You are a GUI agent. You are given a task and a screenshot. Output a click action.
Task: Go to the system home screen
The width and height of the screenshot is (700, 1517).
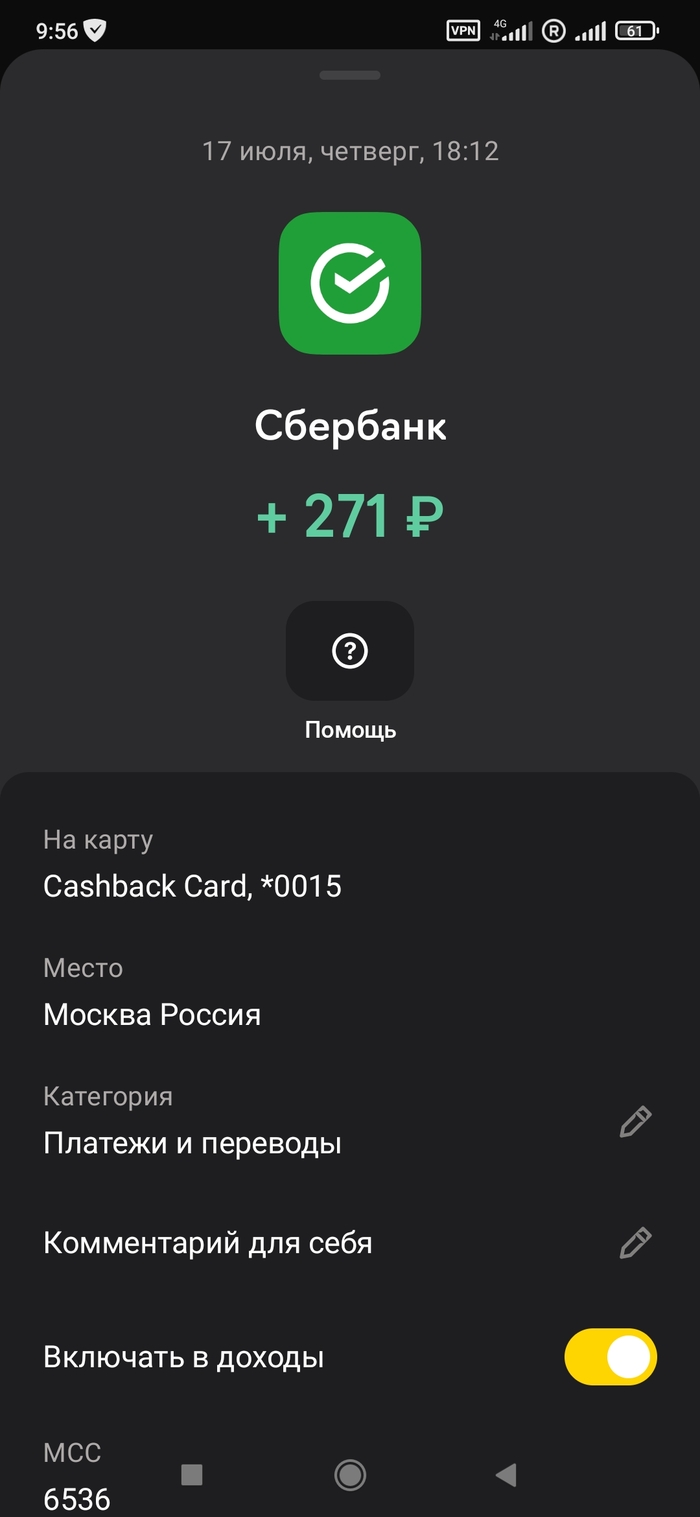[350, 1474]
